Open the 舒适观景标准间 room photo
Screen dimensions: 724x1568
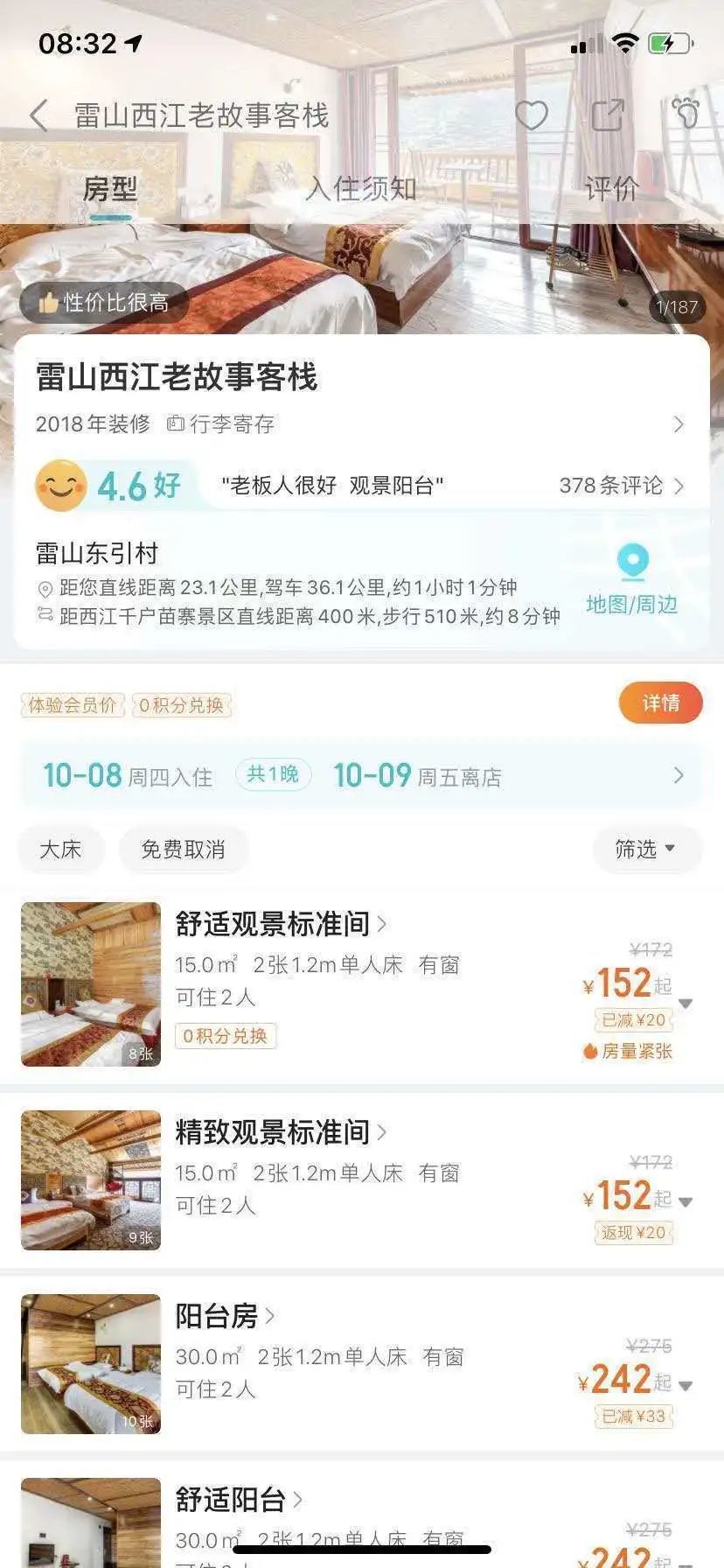(91, 984)
